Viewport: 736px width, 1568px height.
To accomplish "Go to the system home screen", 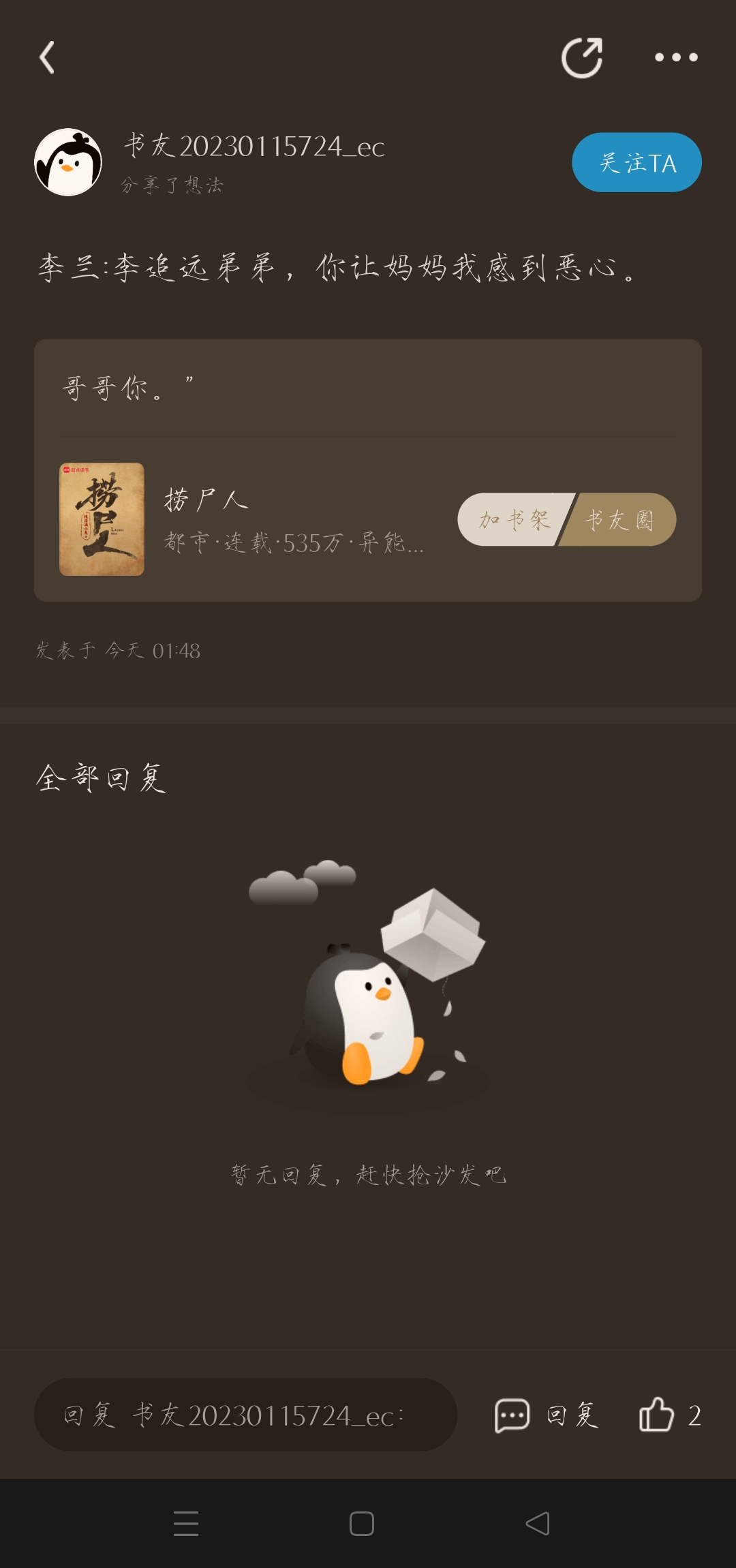I will pos(362,1524).
